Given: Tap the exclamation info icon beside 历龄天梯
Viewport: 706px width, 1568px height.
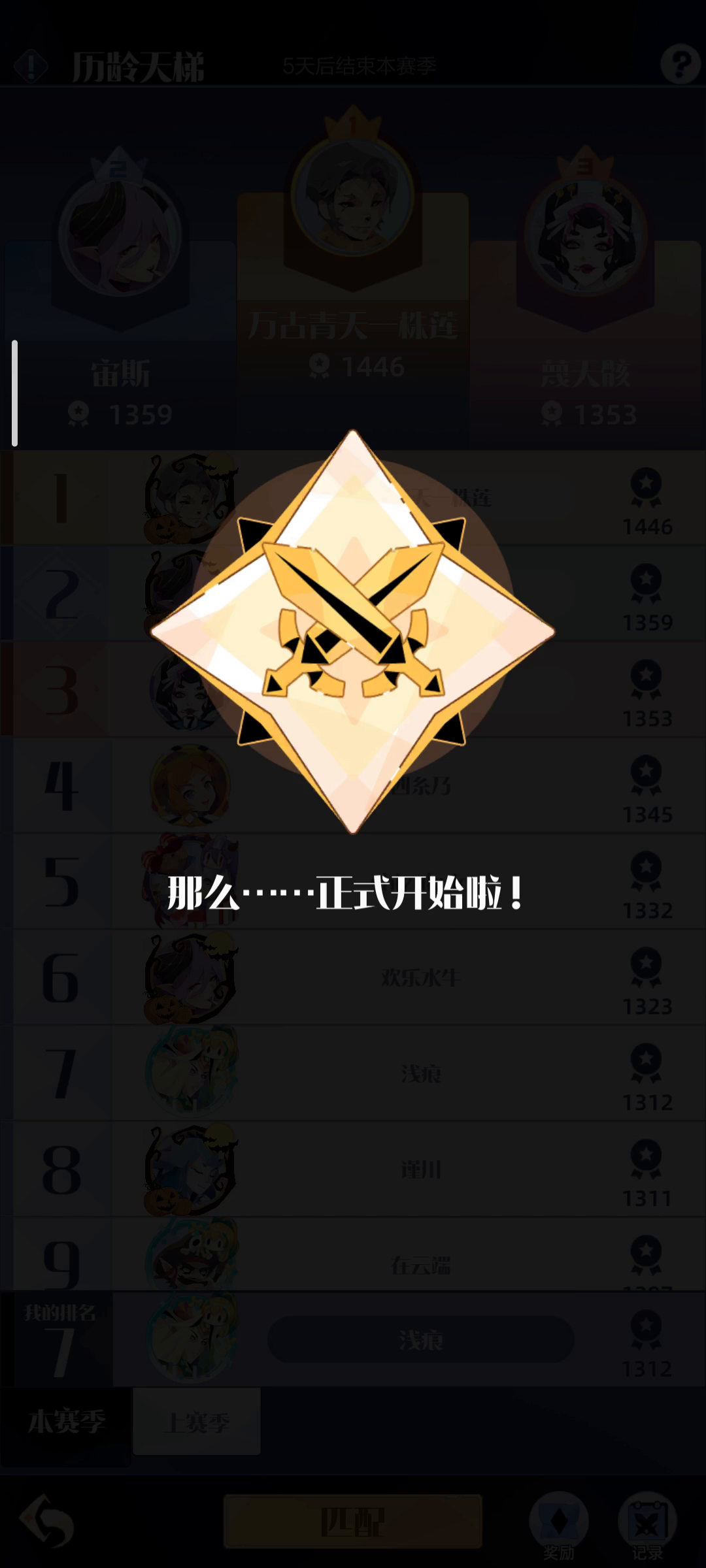Looking at the screenshot, I should (31, 65).
